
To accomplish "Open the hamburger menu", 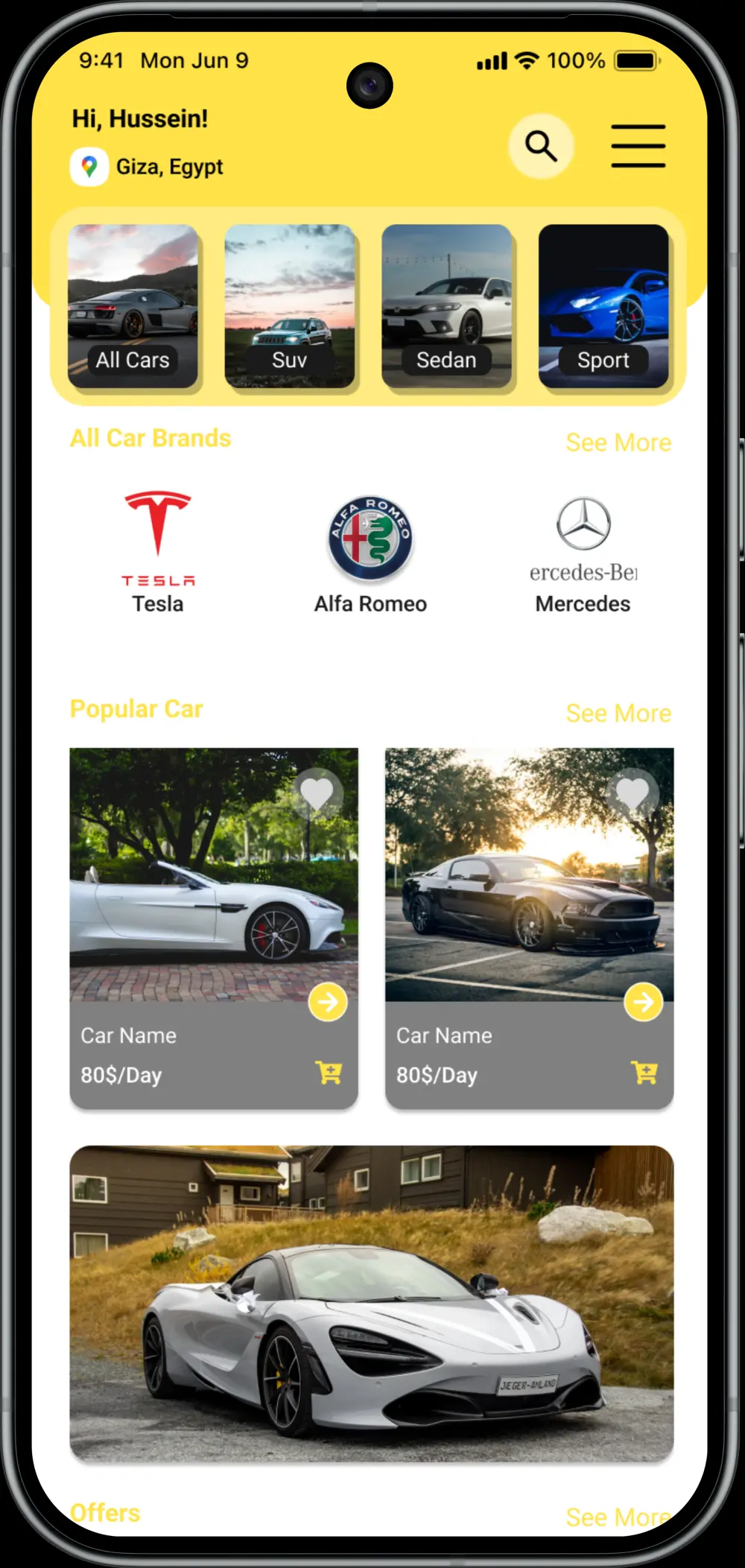I will [638, 146].
